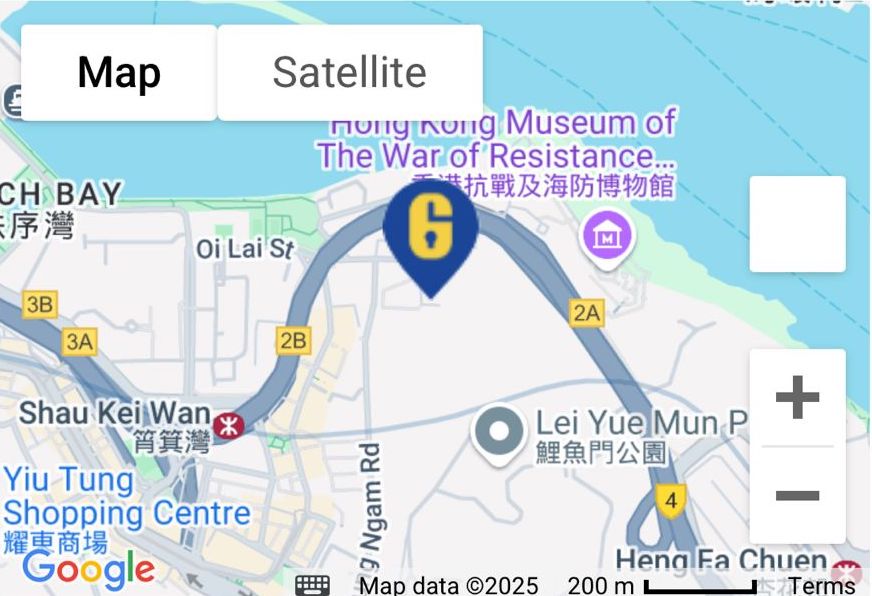Switch to Satellite view

(x=349, y=73)
